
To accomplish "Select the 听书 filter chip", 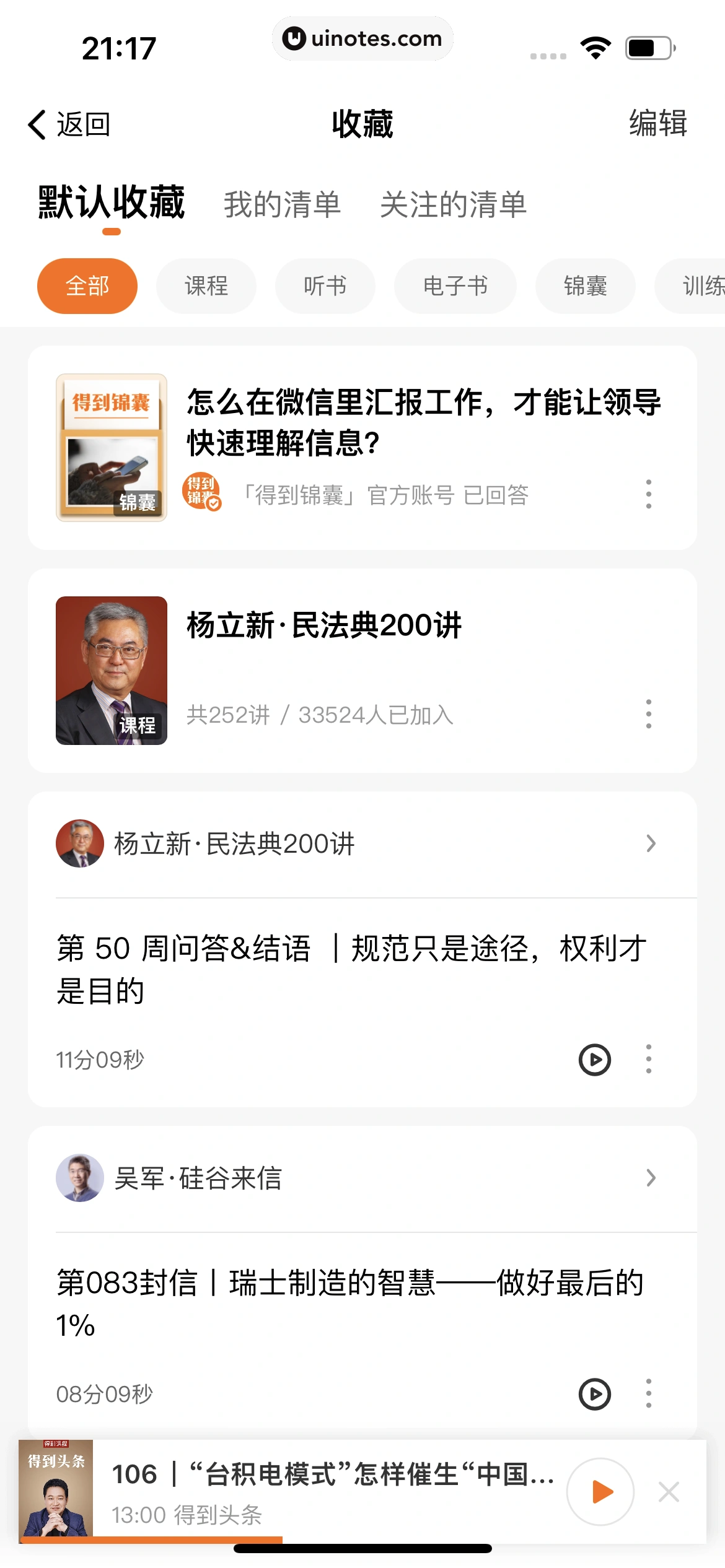I will pyautogui.click(x=325, y=285).
